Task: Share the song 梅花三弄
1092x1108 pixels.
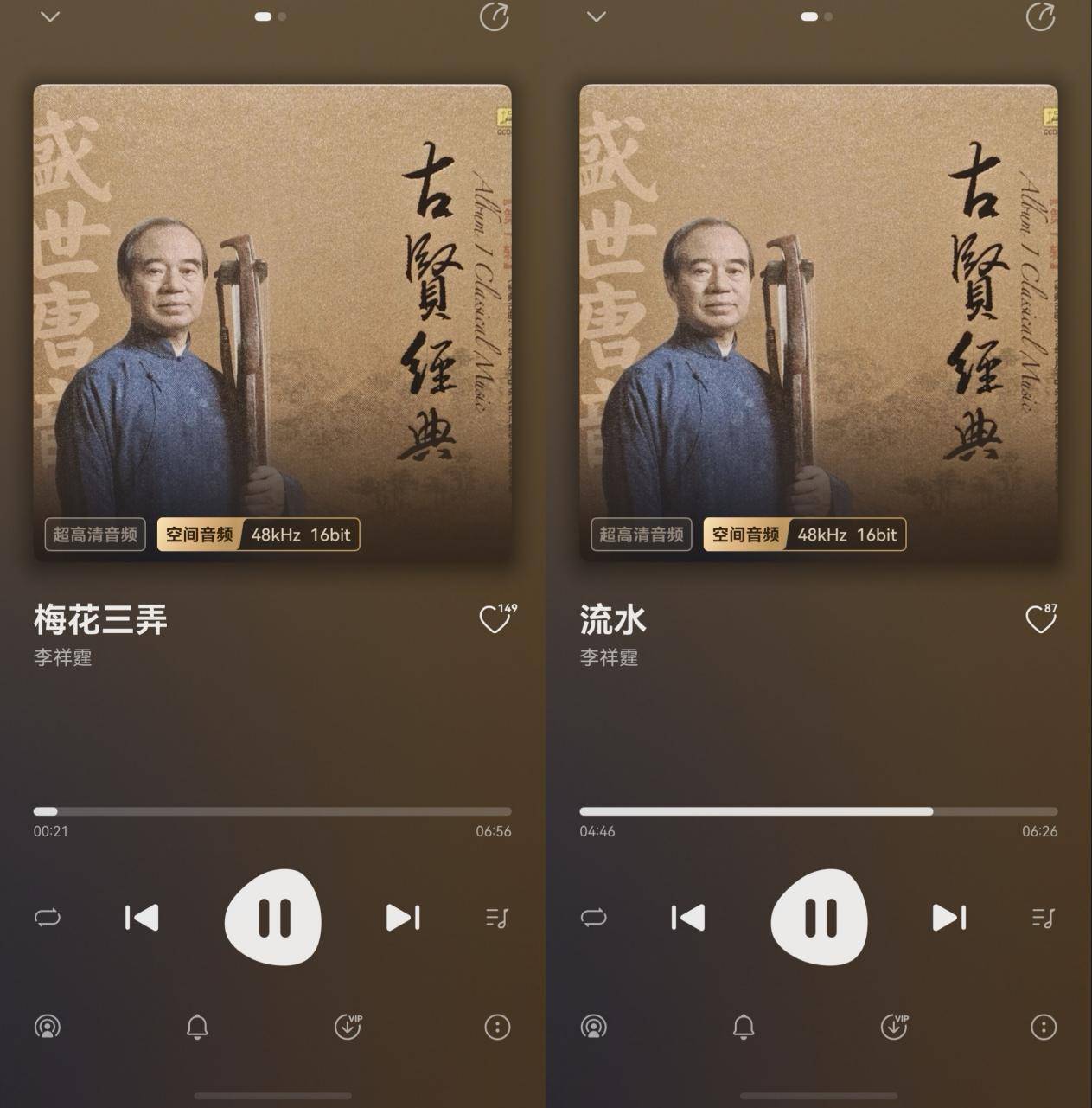Action: (x=495, y=16)
